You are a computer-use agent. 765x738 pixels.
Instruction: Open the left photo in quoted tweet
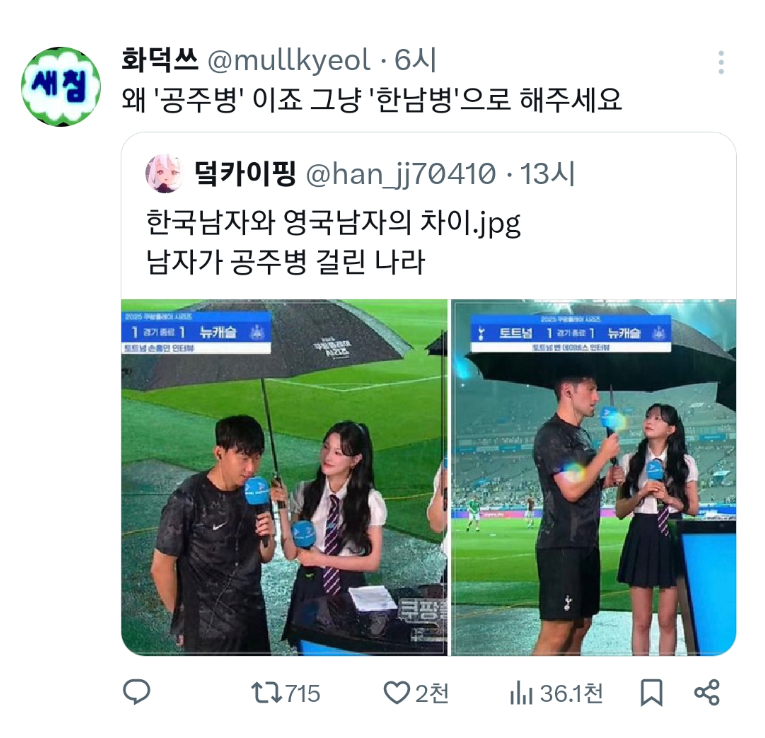284,477
